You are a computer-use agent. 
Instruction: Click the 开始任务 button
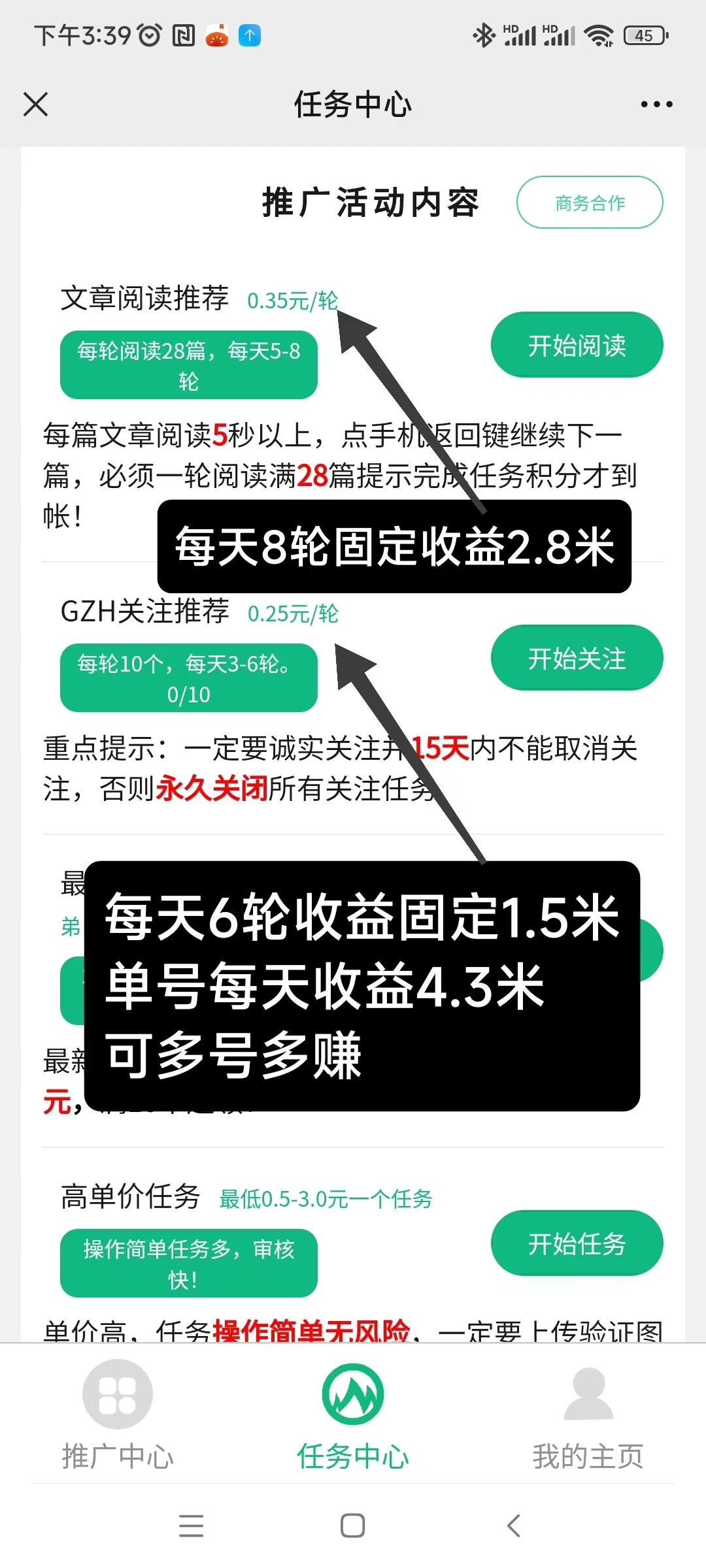pyautogui.click(x=577, y=1243)
